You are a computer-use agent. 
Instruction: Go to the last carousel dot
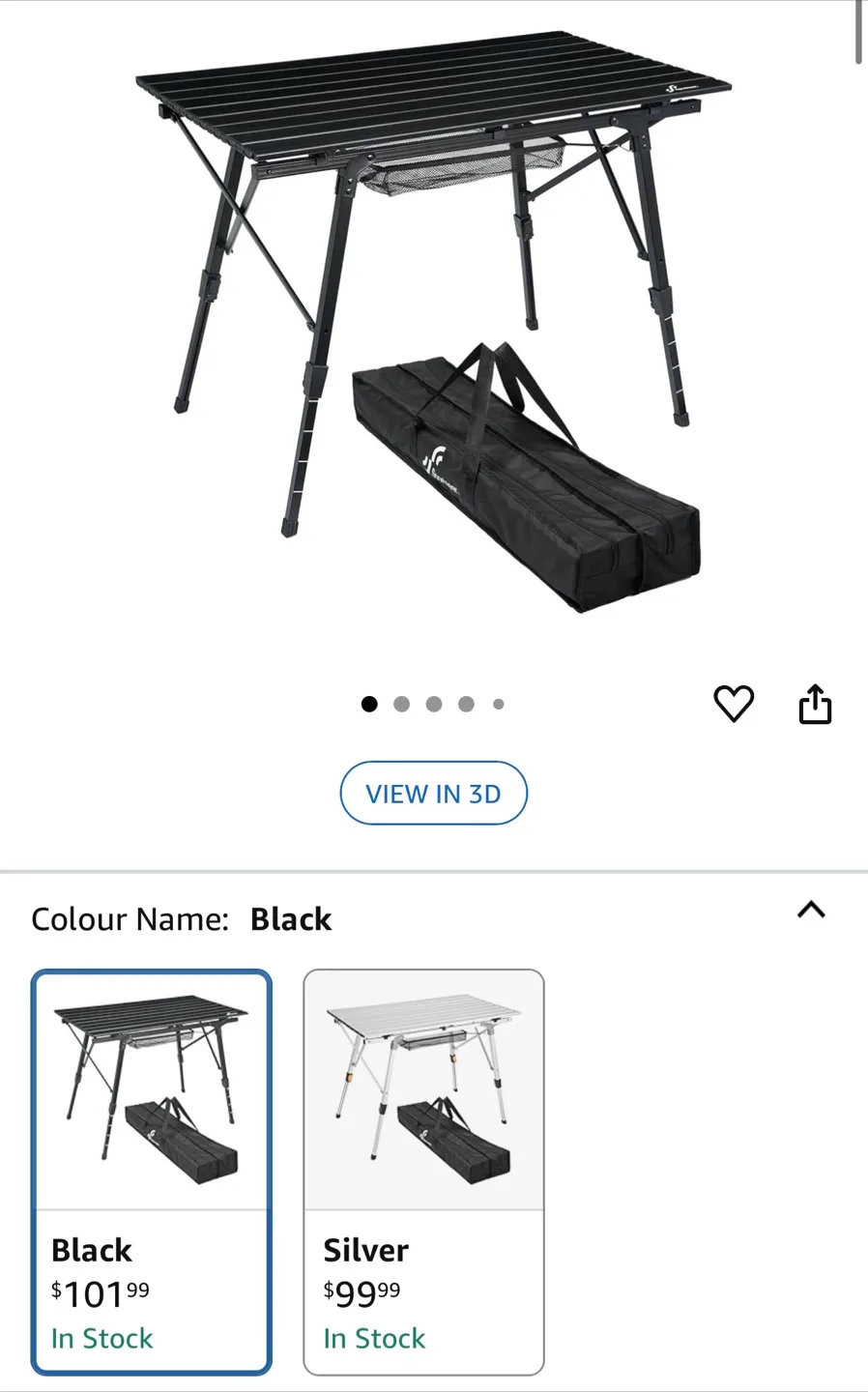click(498, 704)
